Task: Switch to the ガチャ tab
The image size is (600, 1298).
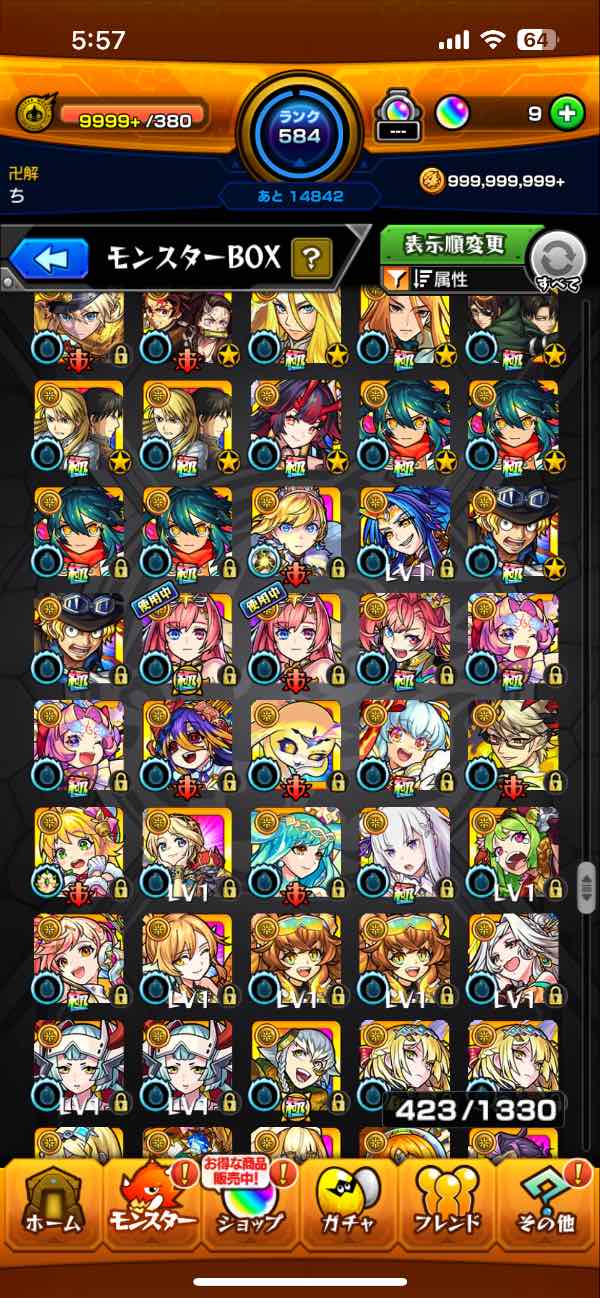Action: tap(349, 1211)
